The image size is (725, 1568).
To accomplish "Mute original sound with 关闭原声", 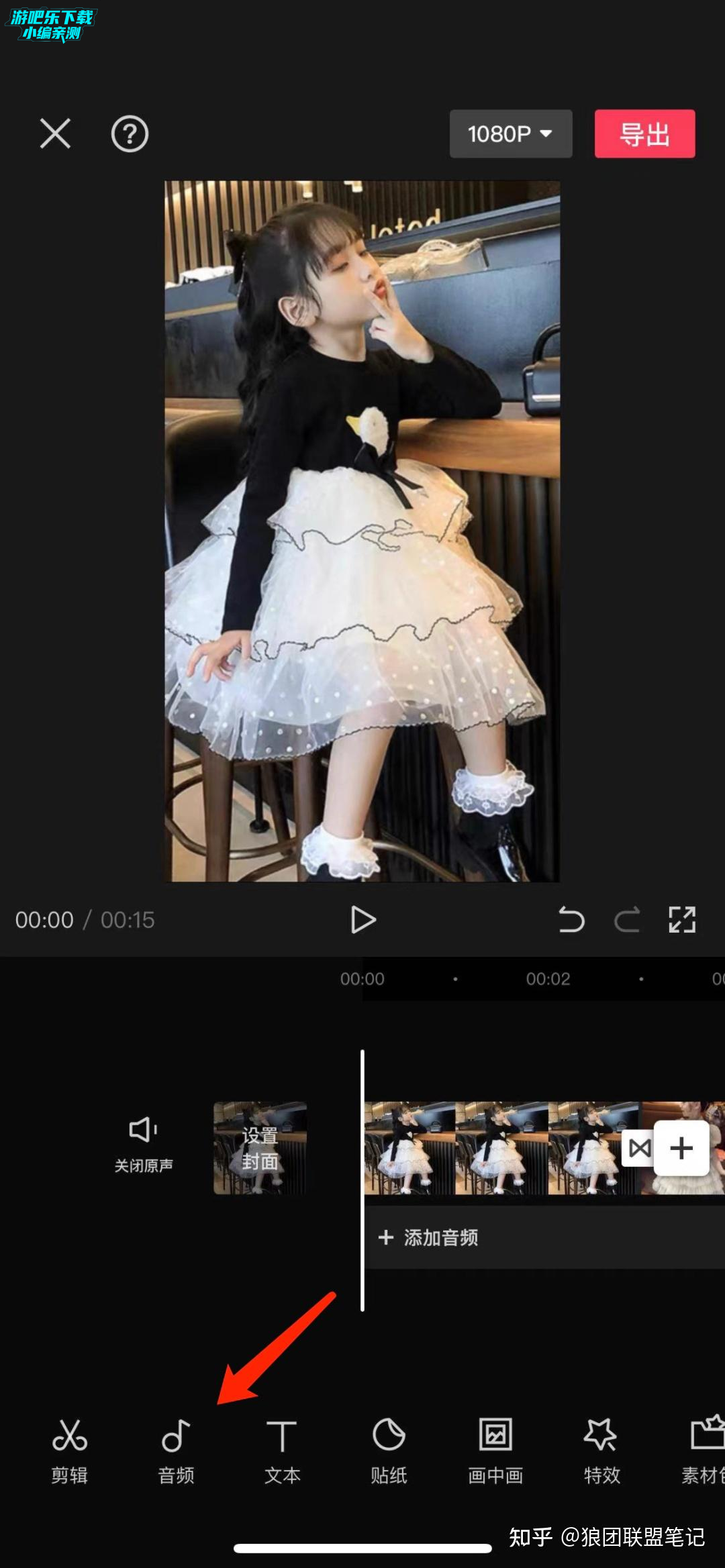I will [x=143, y=1145].
